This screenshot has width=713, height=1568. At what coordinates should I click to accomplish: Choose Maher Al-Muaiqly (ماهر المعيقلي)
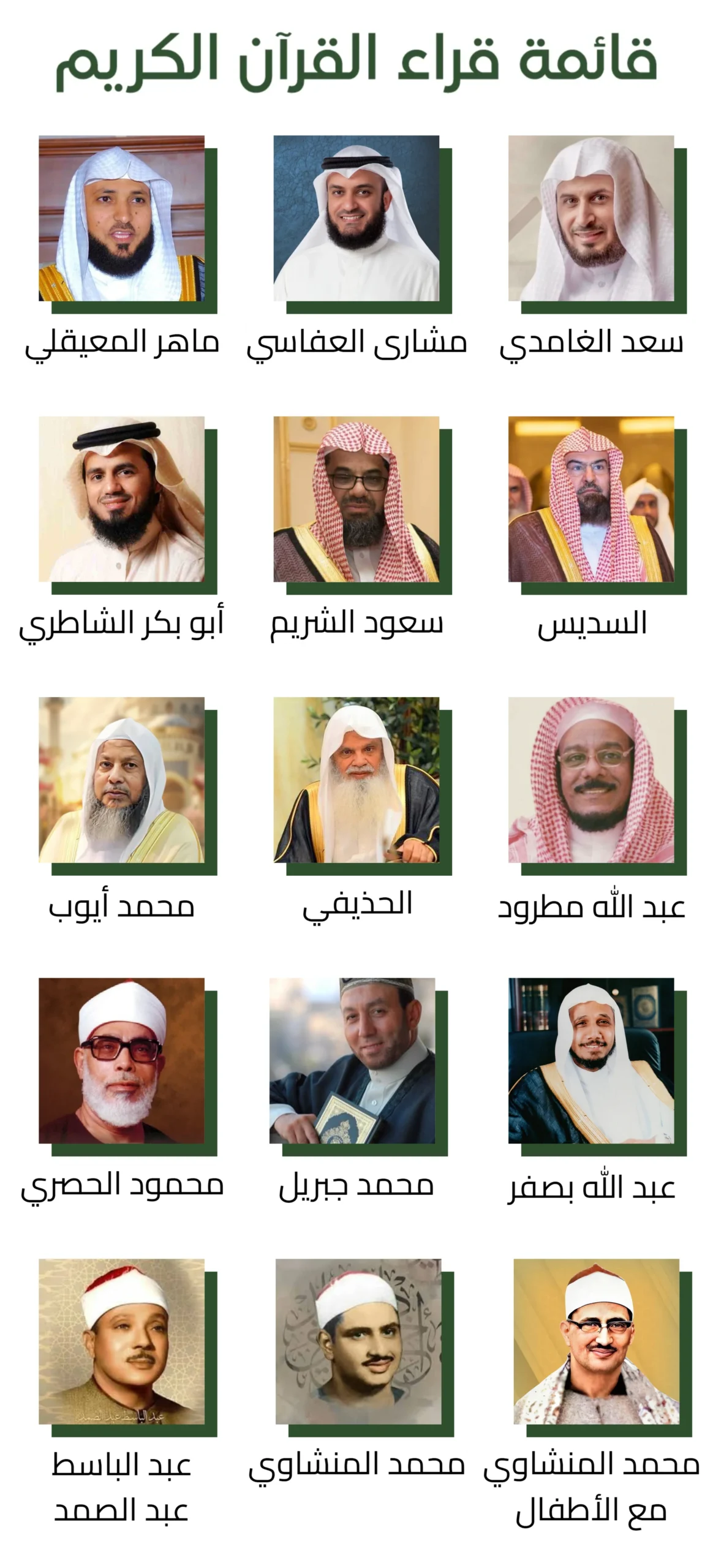122,219
